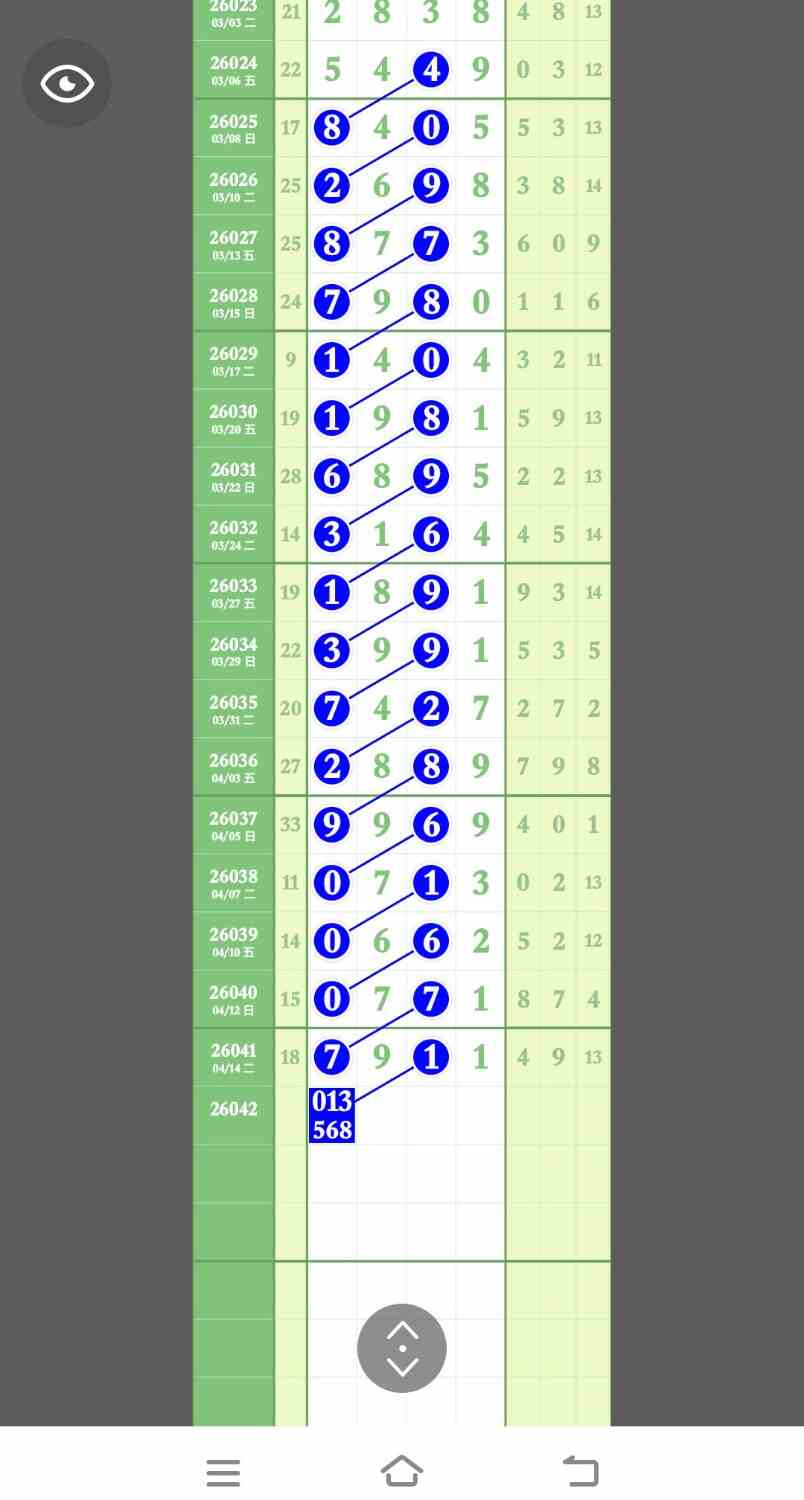The width and height of the screenshot is (804, 1500).
Task: Tap the floating up-down scroll button
Action: point(402,1348)
